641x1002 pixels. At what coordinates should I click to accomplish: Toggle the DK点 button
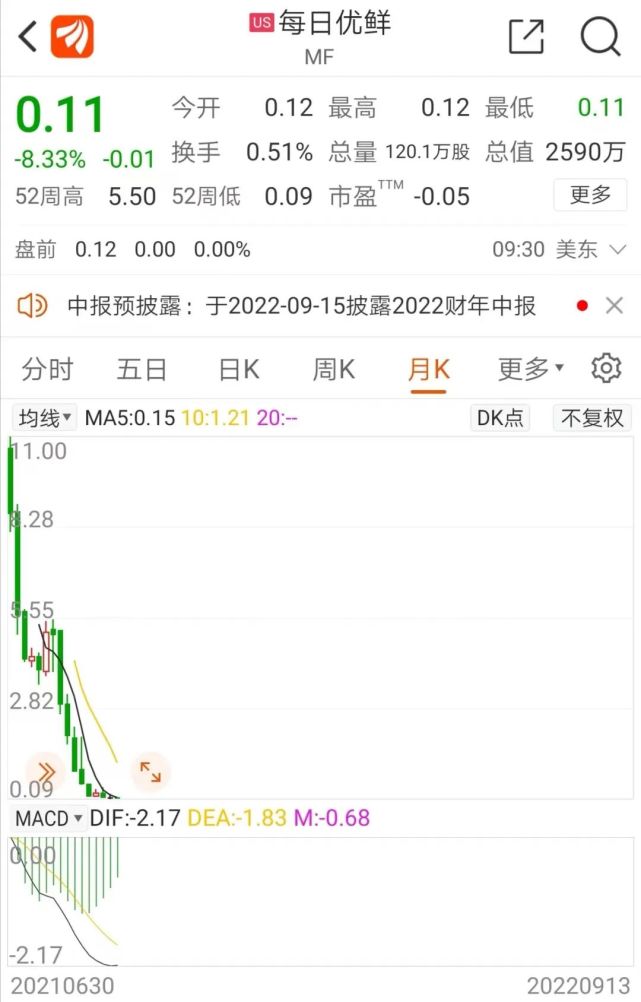500,418
